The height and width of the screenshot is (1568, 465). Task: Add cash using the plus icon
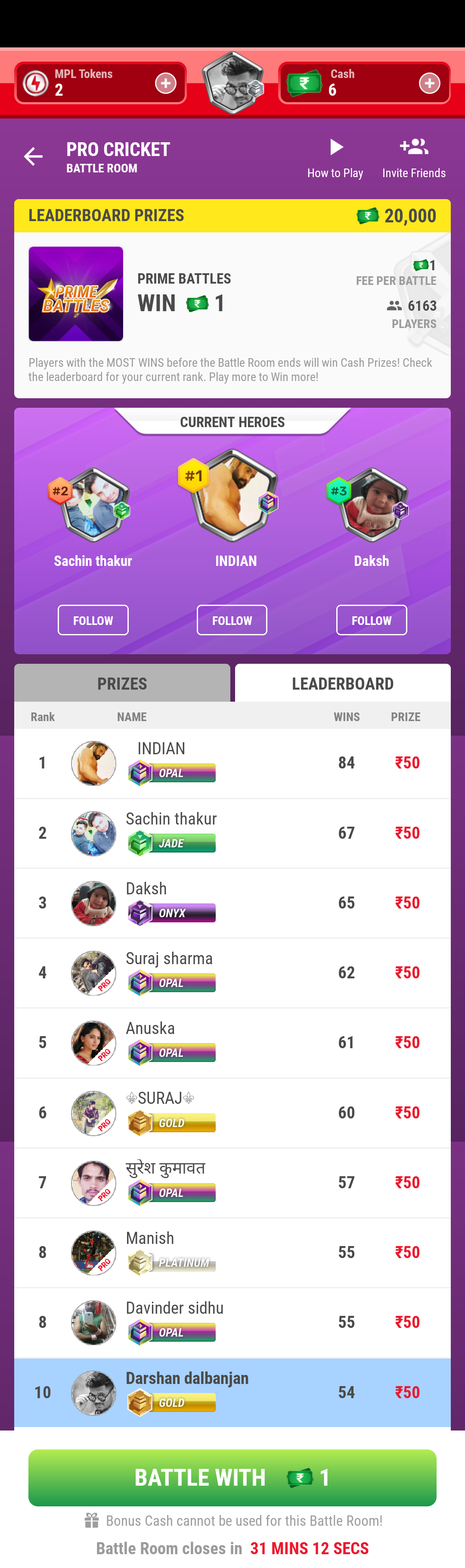(x=429, y=83)
